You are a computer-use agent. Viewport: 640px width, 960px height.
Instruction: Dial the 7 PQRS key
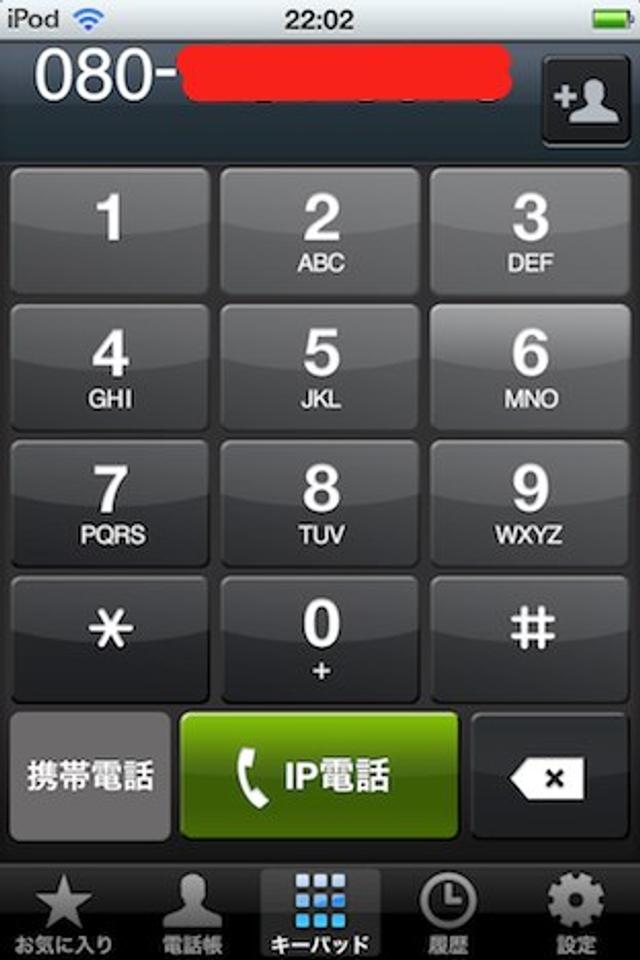pyautogui.click(x=110, y=503)
